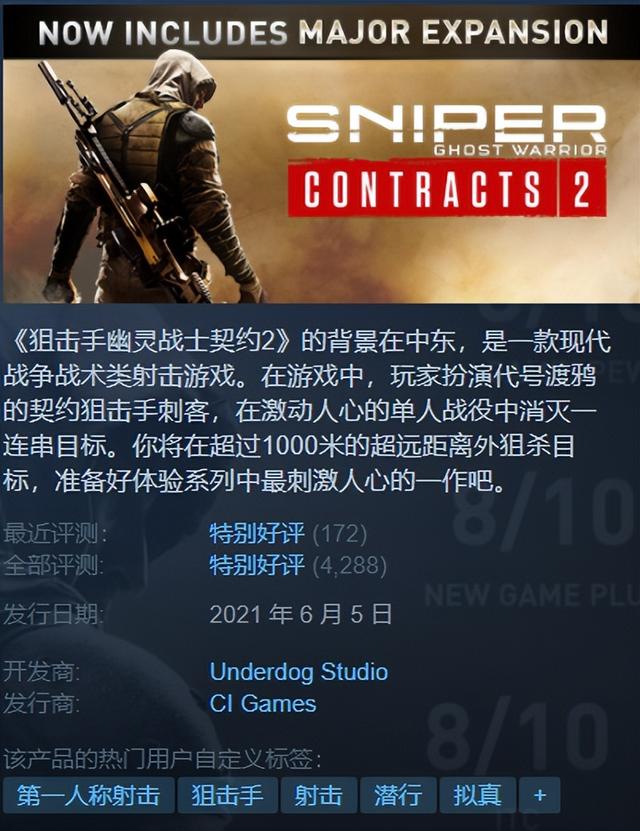Screen dimensions: 640x831
Task: Open the 潜行 tag
Action: coord(397,795)
